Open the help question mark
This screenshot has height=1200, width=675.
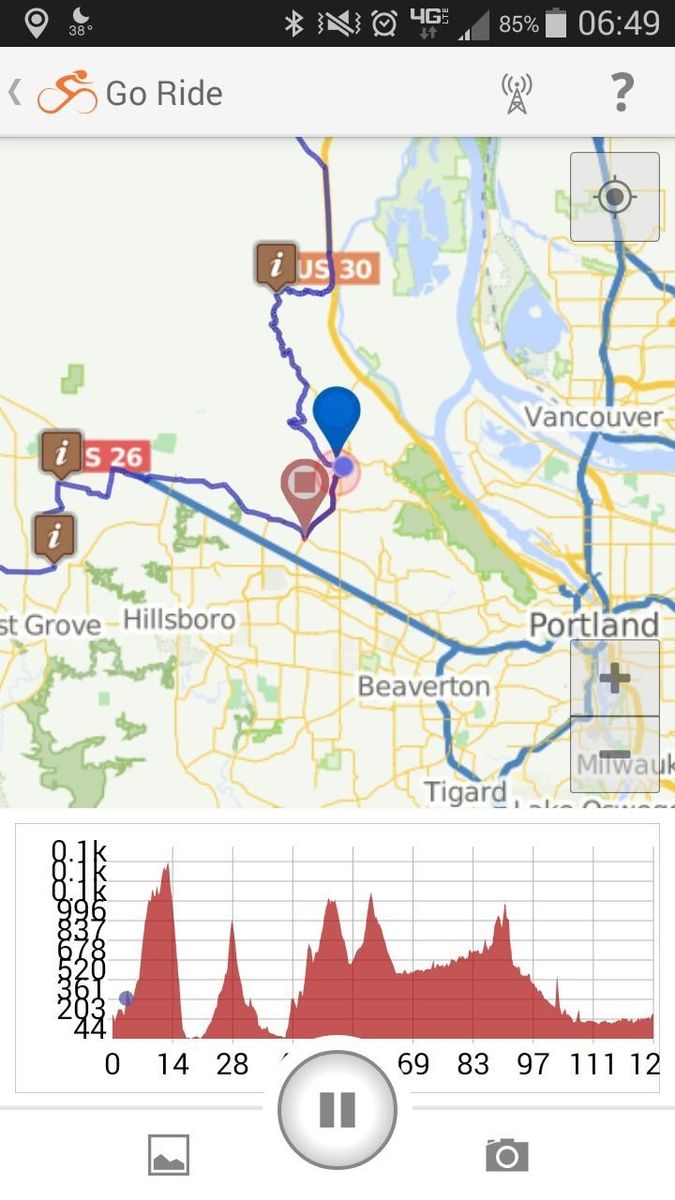coord(621,93)
